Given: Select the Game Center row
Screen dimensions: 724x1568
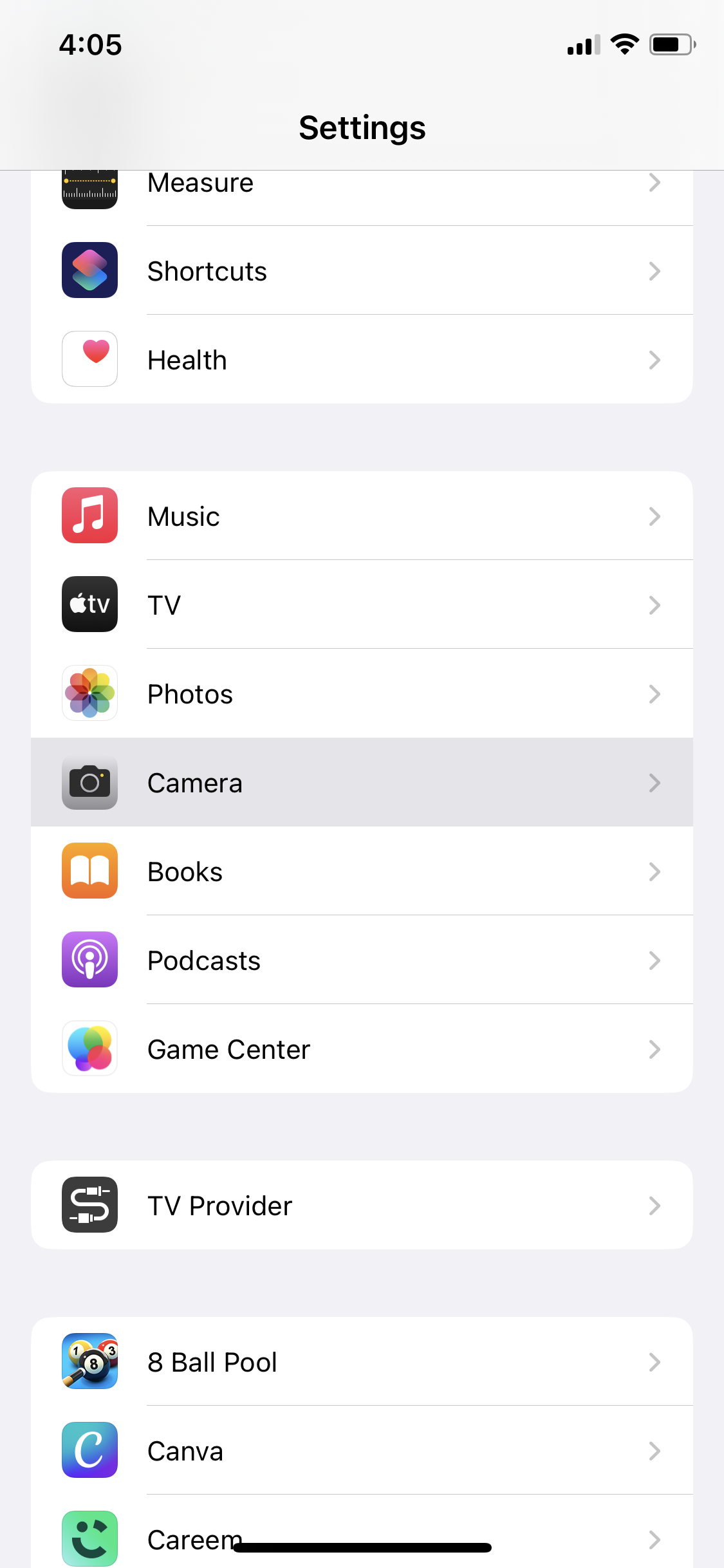Looking at the screenshot, I should tap(360, 1049).
